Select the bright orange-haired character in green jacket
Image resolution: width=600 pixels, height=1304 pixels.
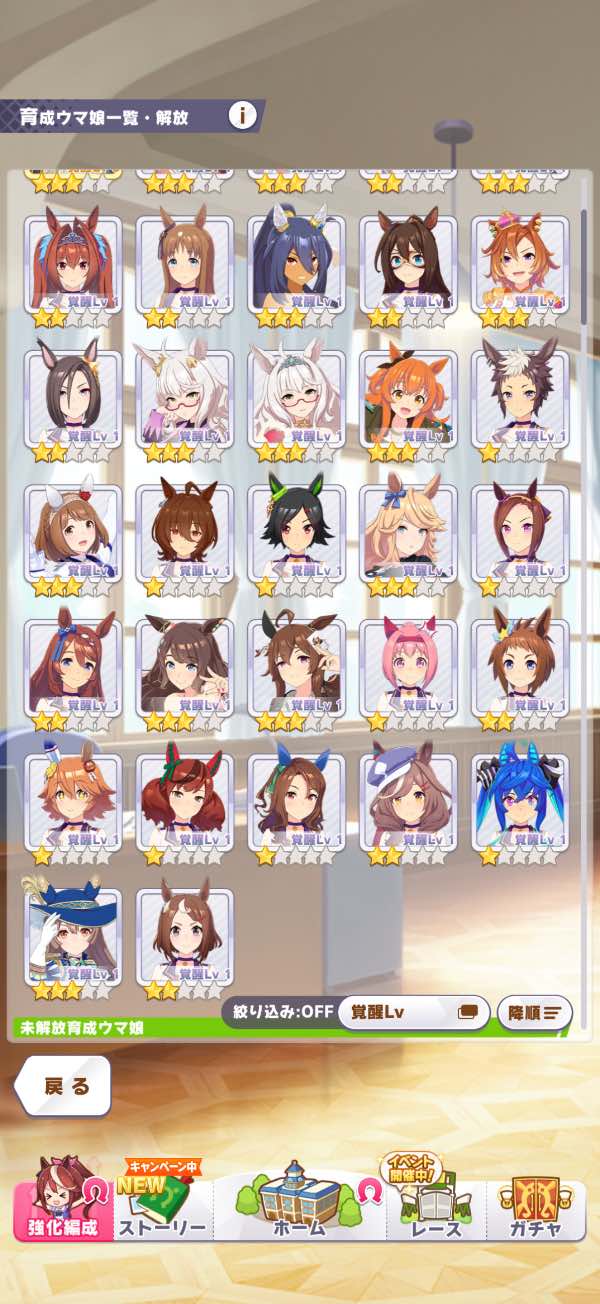[x=409, y=398]
